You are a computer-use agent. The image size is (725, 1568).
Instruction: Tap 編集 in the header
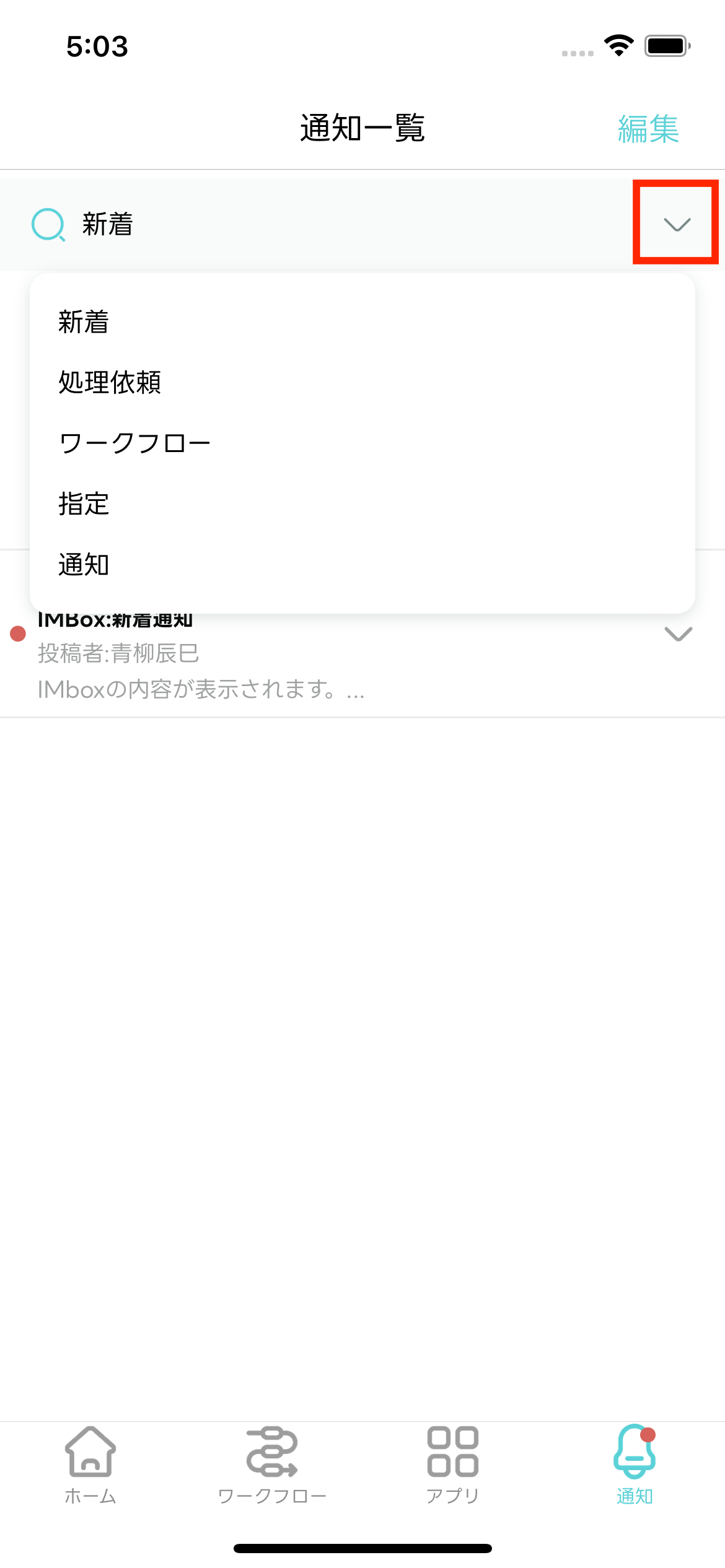pyautogui.click(x=648, y=129)
